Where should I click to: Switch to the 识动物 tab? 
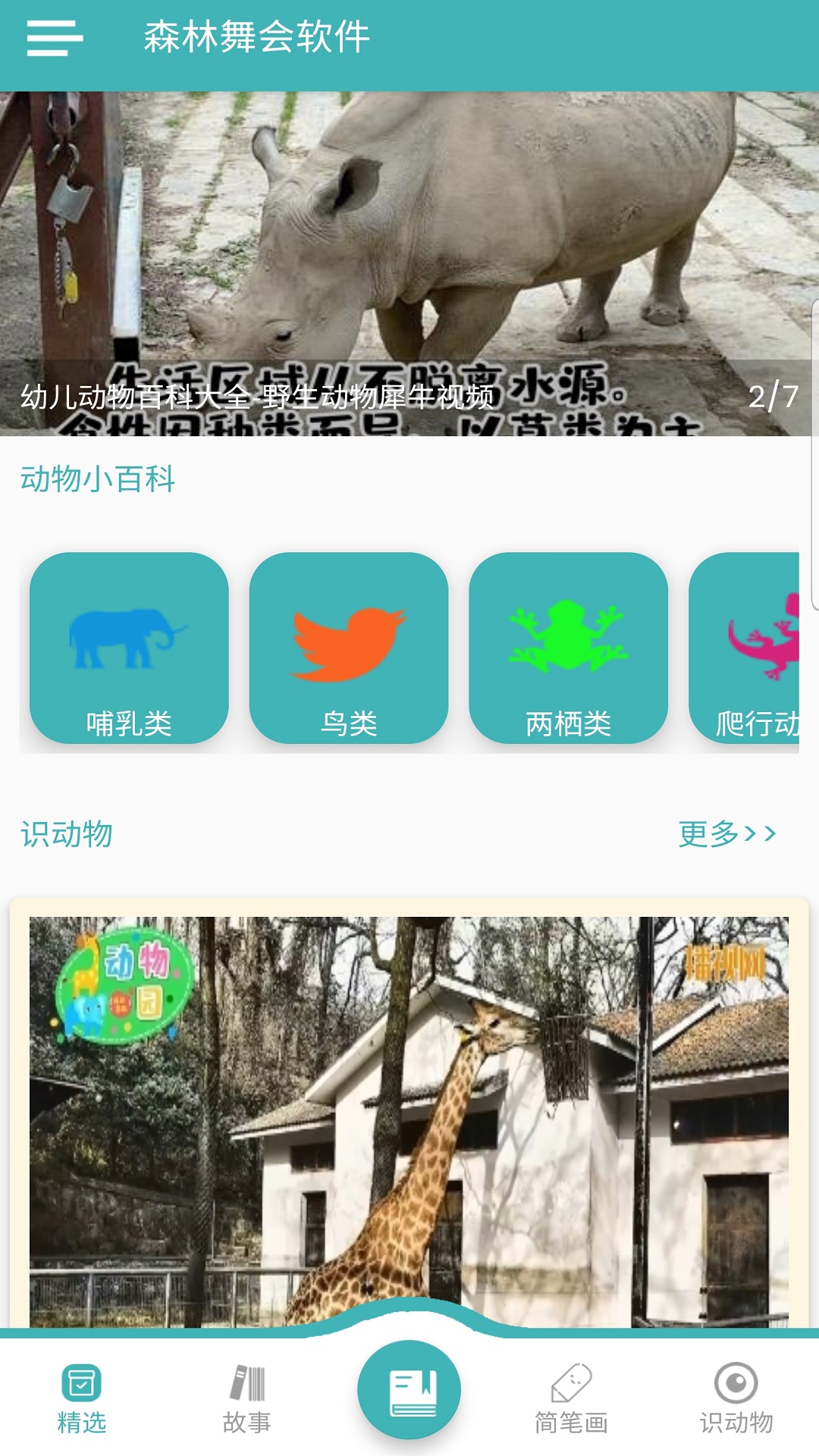tap(736, 1399)
